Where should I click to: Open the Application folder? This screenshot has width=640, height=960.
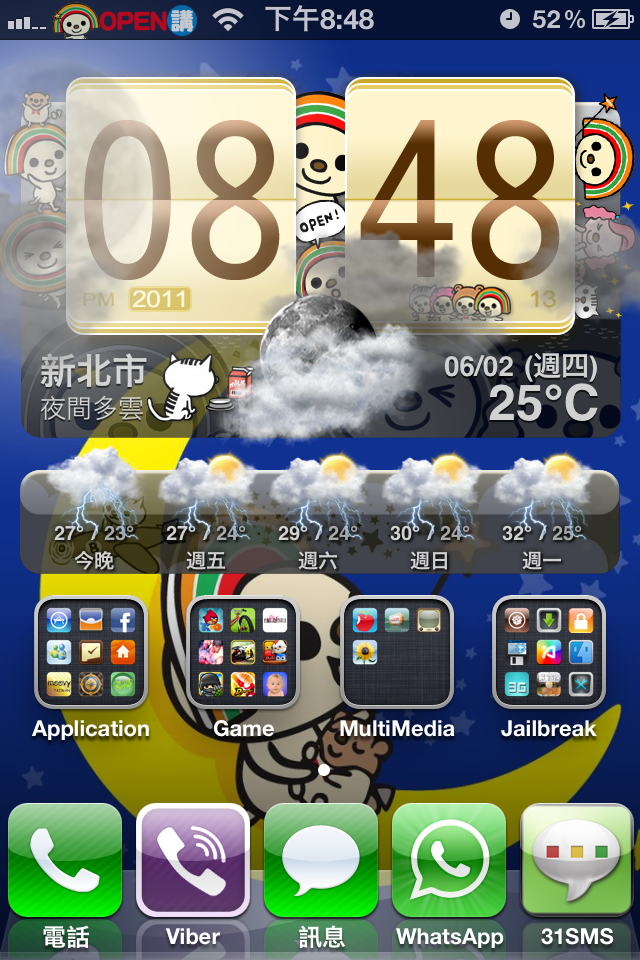pos(90,652)
